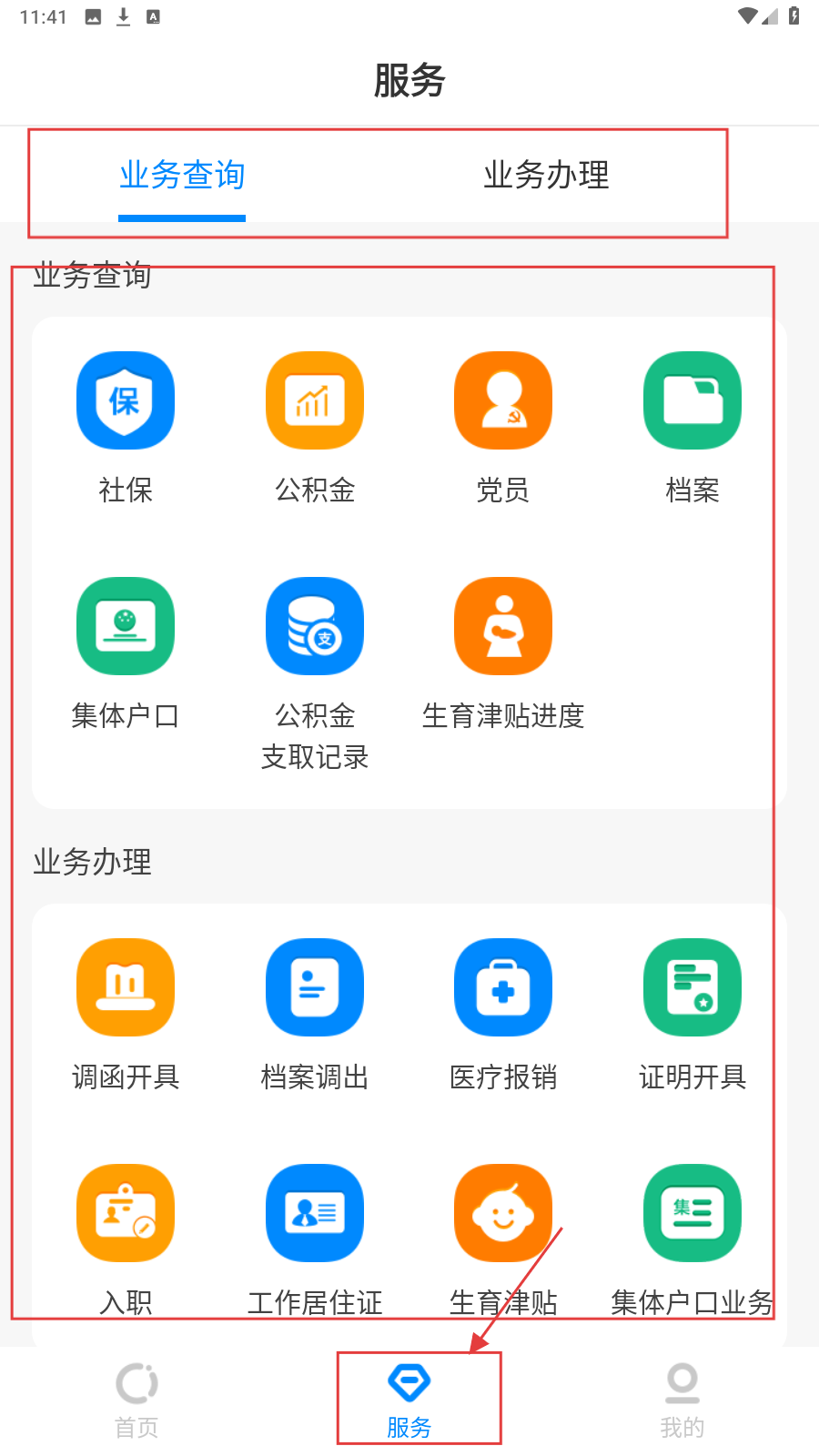Open 工作居住证 service
This screenshot has height=1456, width=819.
tap(315, 1214)
